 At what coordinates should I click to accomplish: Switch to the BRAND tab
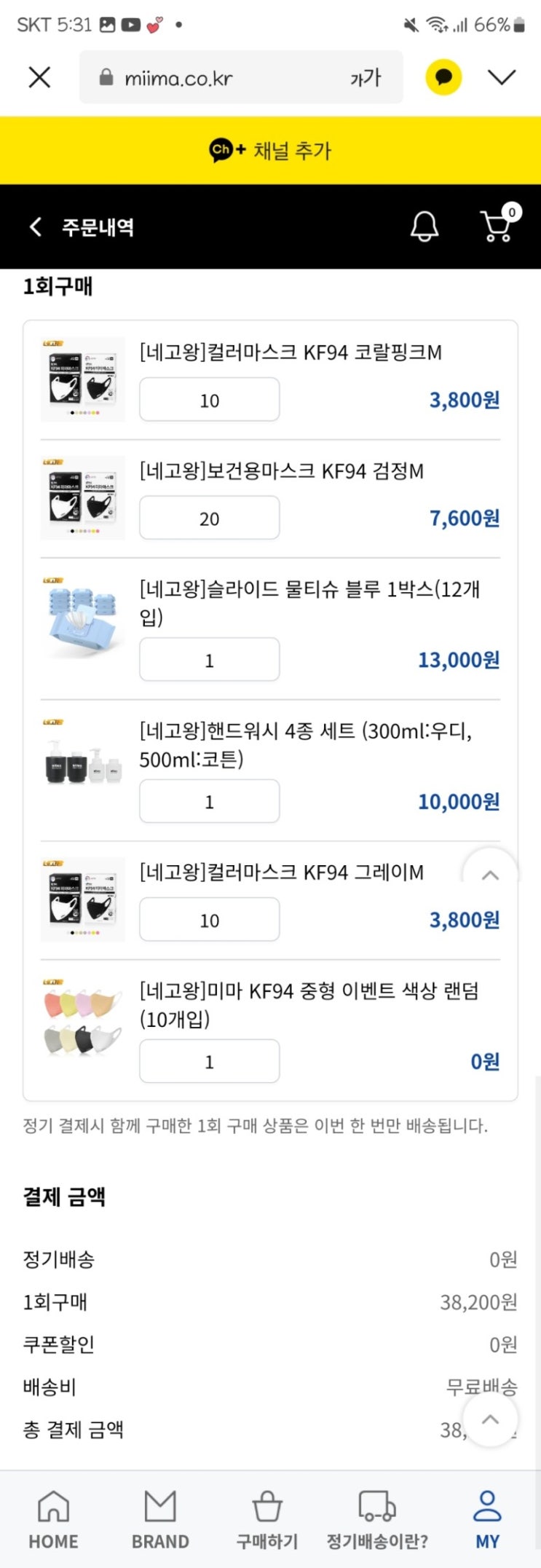(160, 1520)
